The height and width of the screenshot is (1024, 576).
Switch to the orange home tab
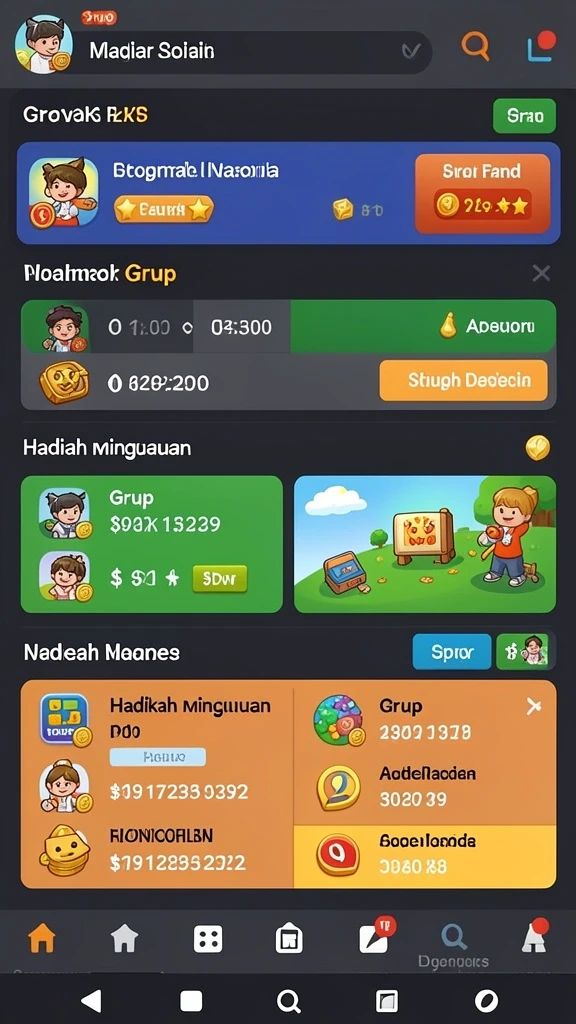point(42,939)
